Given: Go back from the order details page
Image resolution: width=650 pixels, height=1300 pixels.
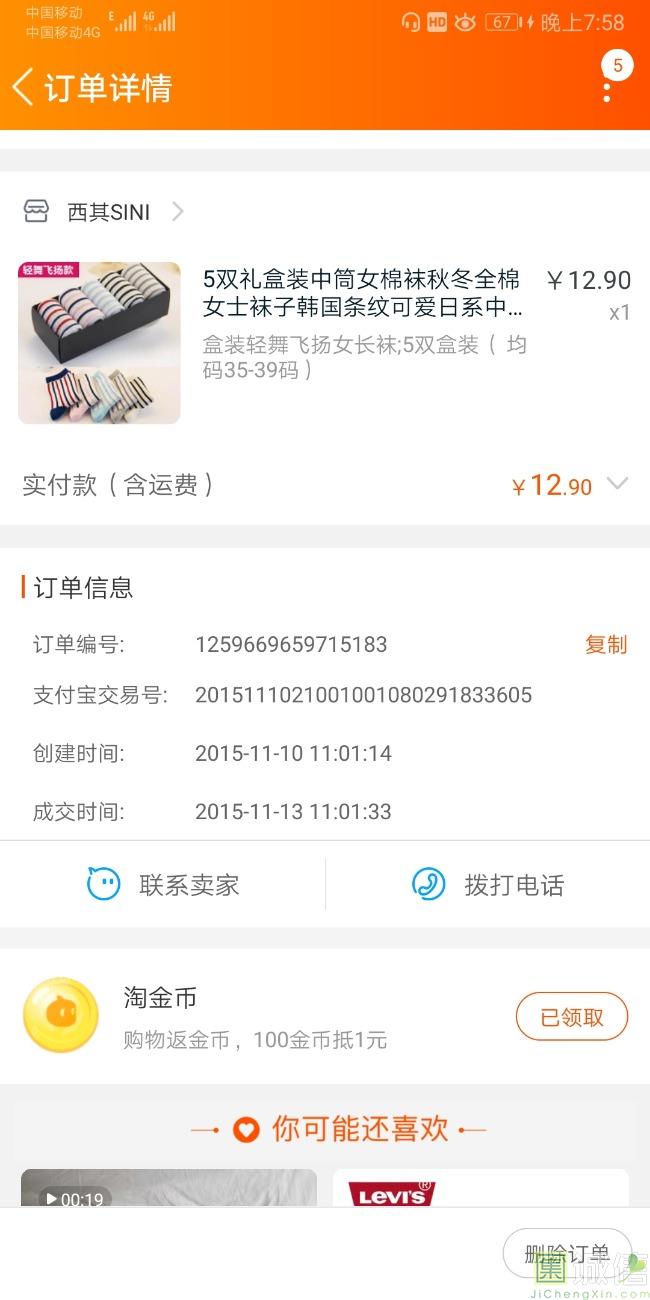Looking at the screenshot, I should coord(24,87).
